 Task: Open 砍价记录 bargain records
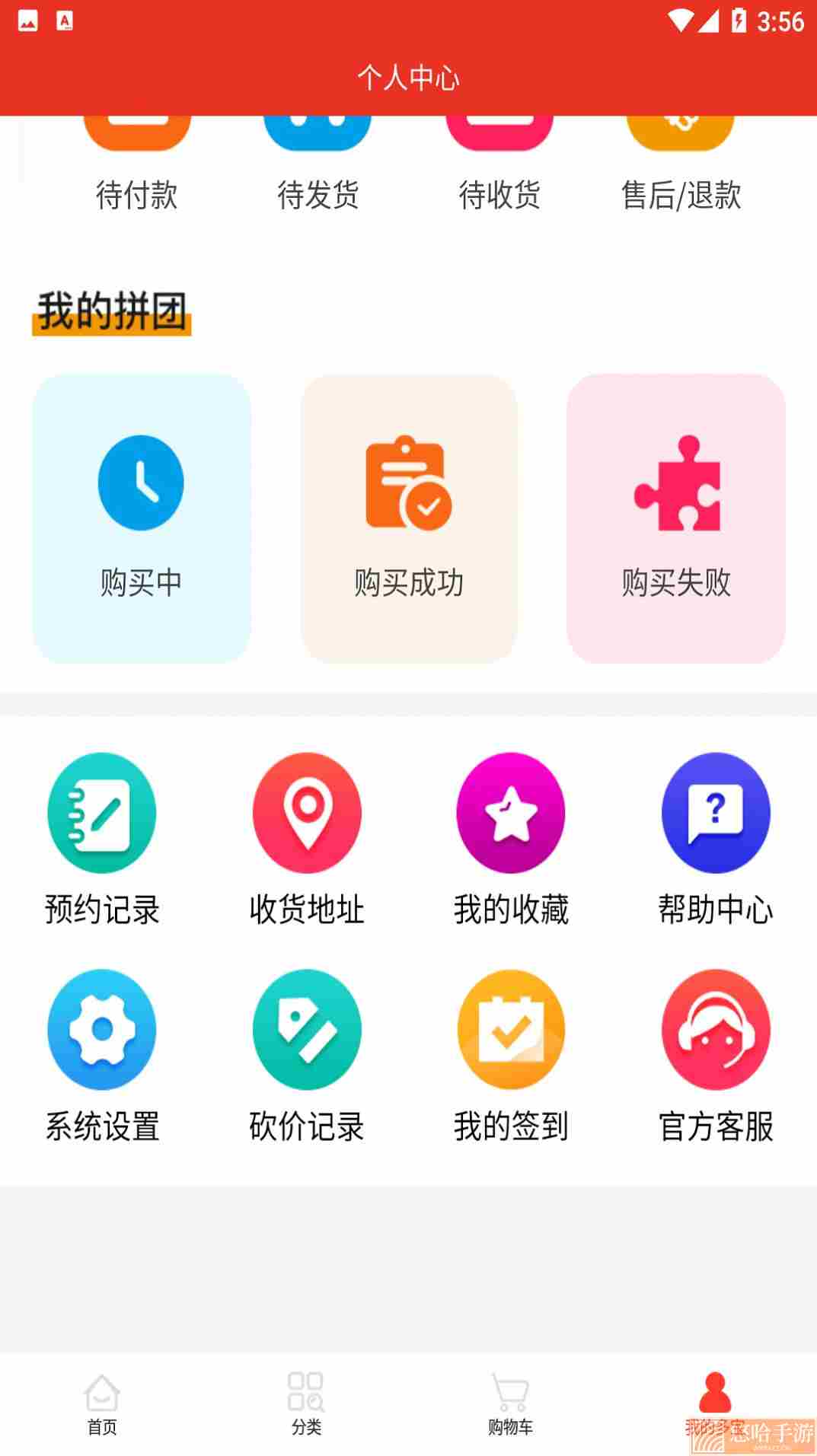pyautogui.click(x=307, y=1056)
